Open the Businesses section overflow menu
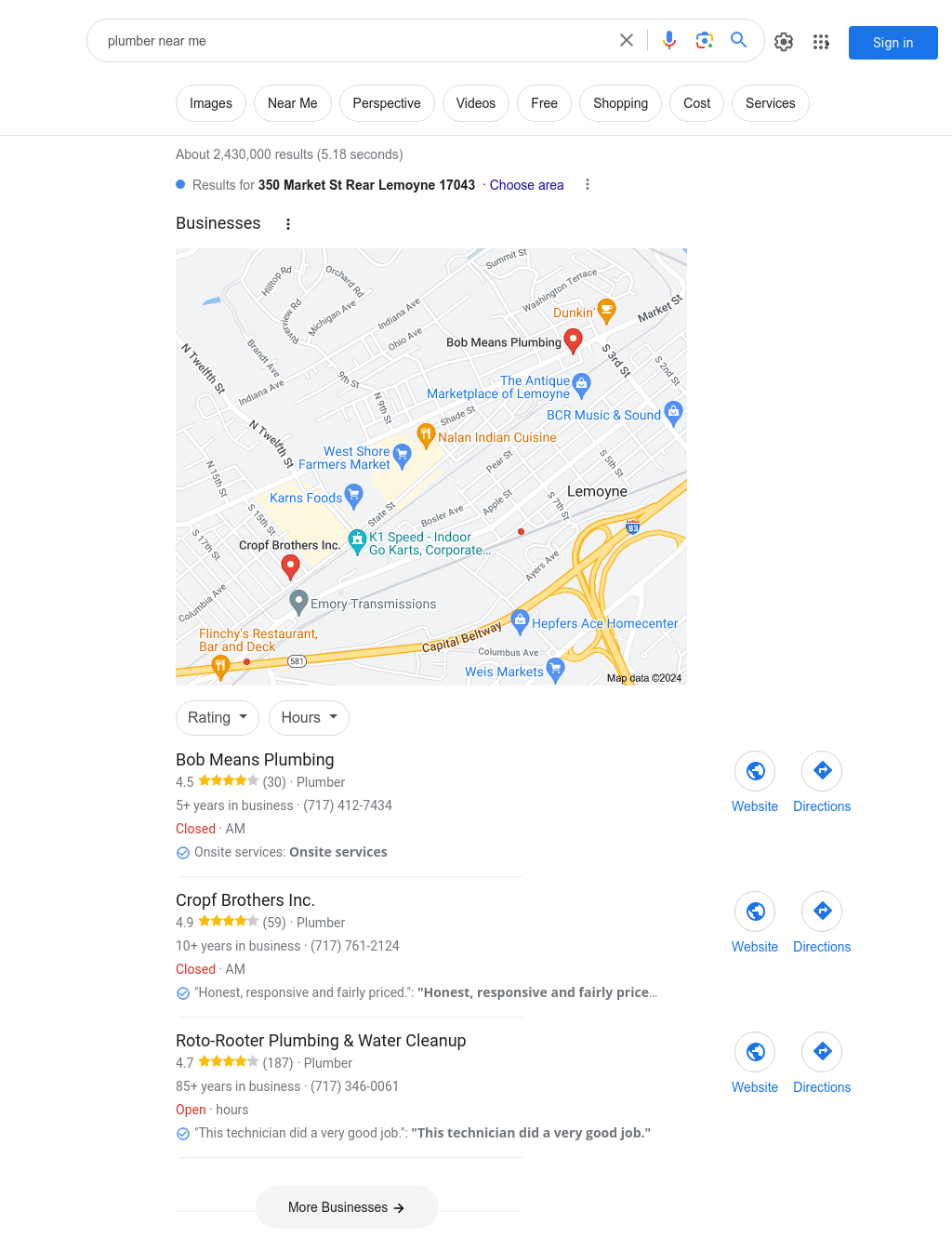This screenshot has height=1251, width=952. click(288, 224)
